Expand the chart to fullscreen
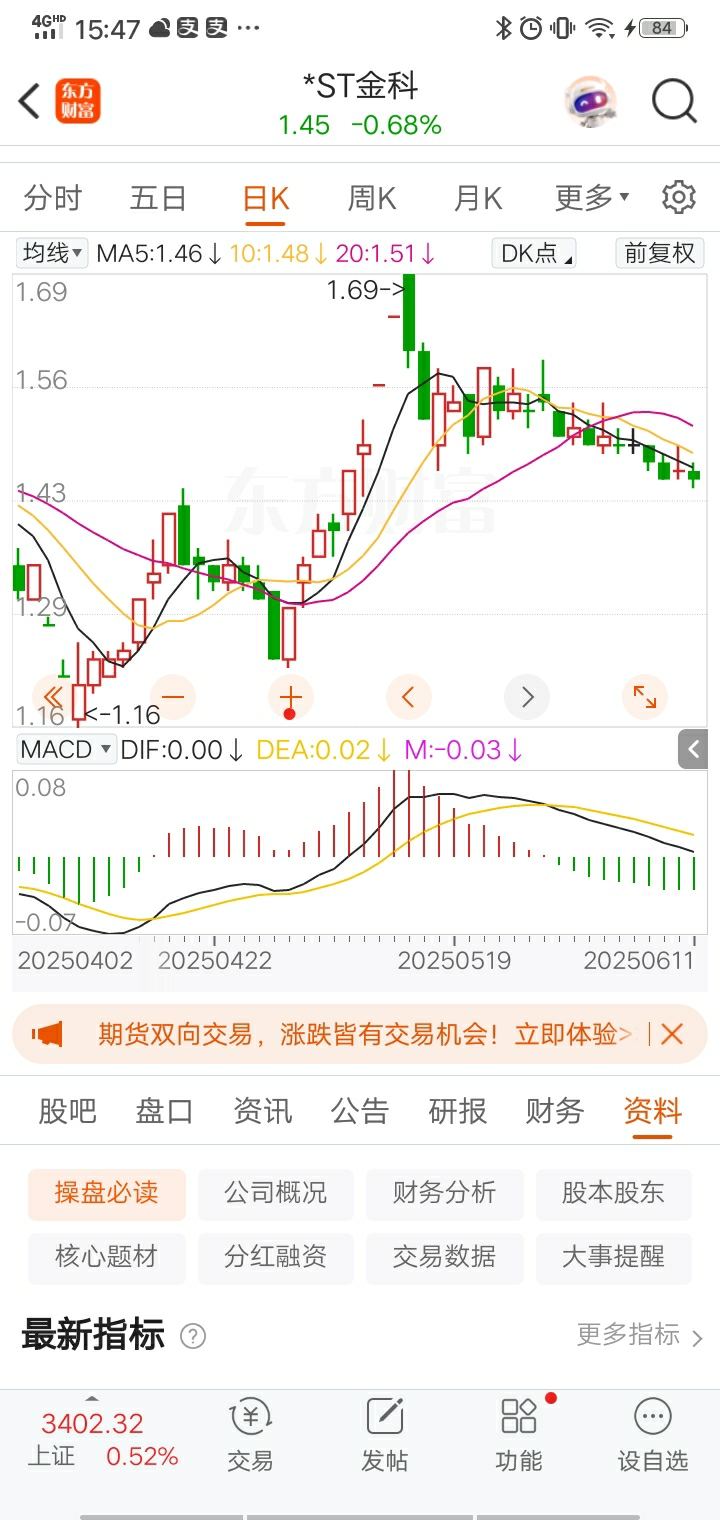Viewport: 720px width, 1520px height. point(644,697)
